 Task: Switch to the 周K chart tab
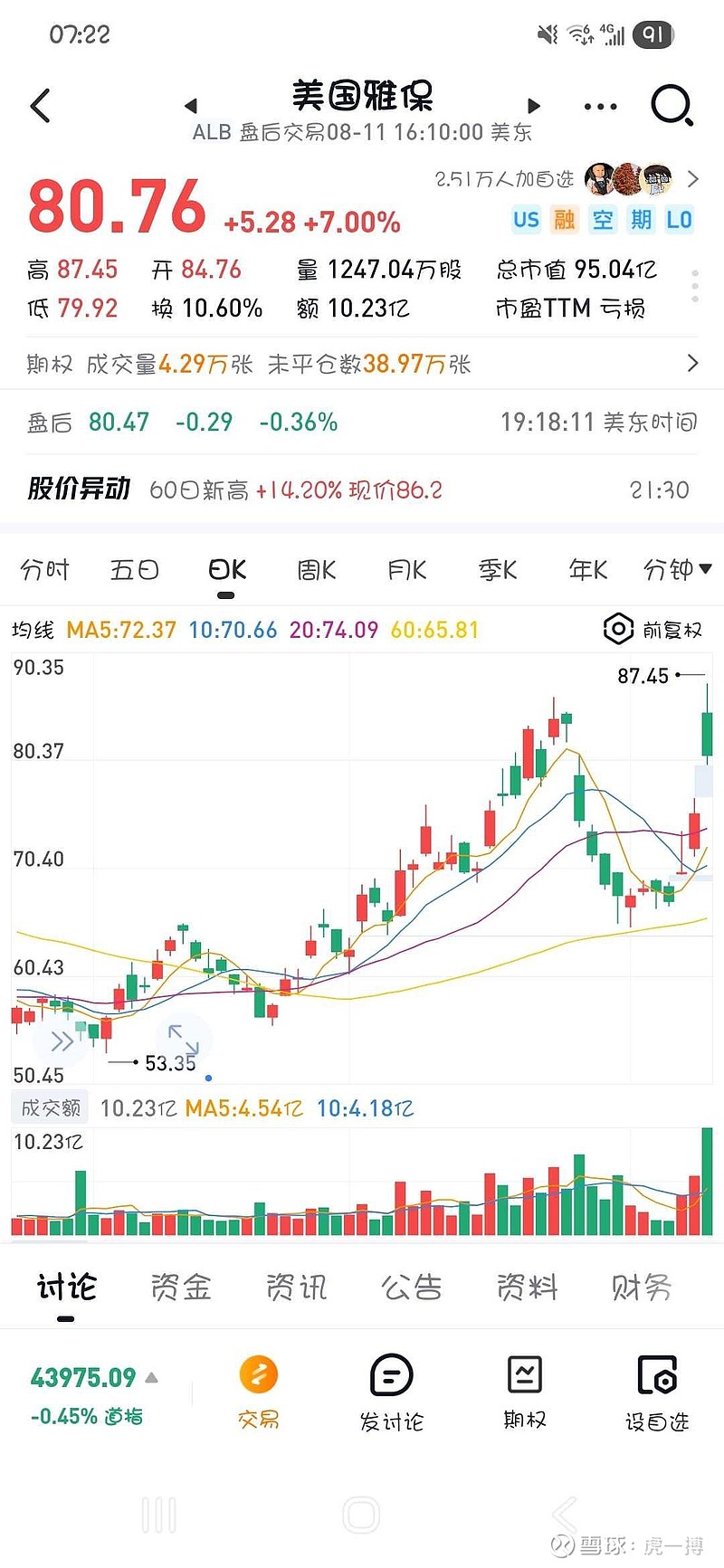pyautogui.click(x=317, y=570)
